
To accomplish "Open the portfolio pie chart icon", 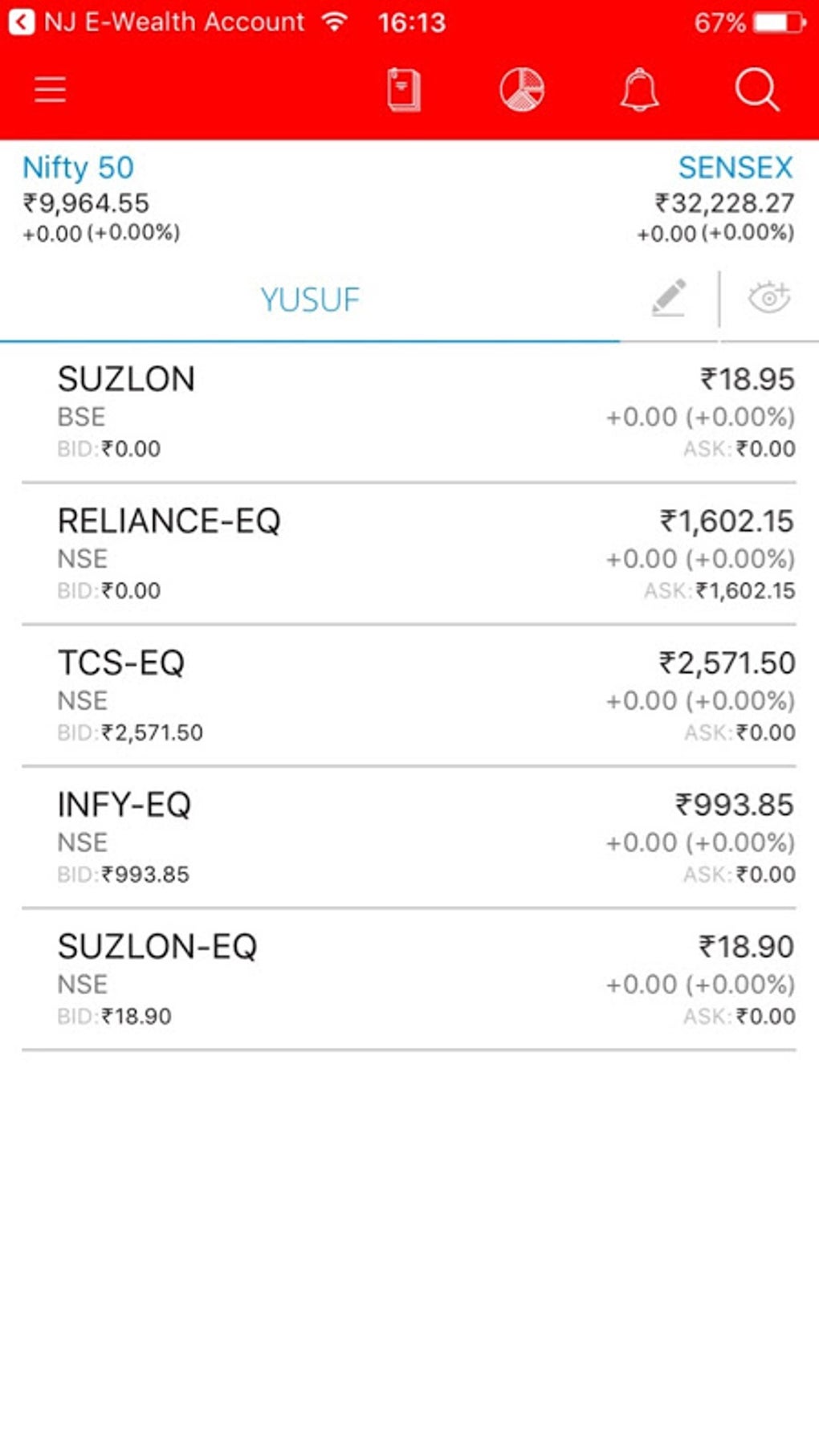I will (x=521, y=90).
